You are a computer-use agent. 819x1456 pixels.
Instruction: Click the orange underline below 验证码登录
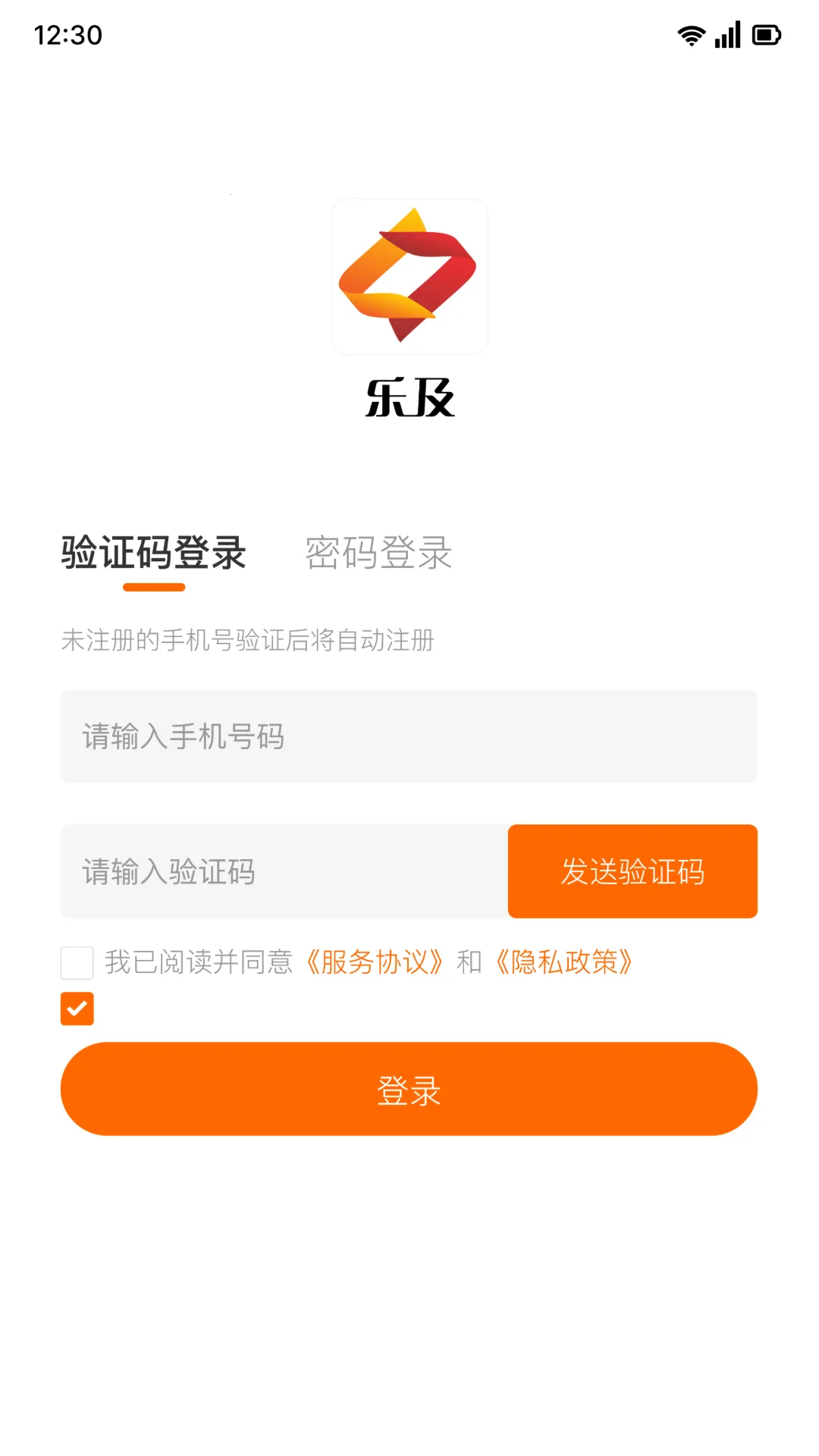[154, 585]
